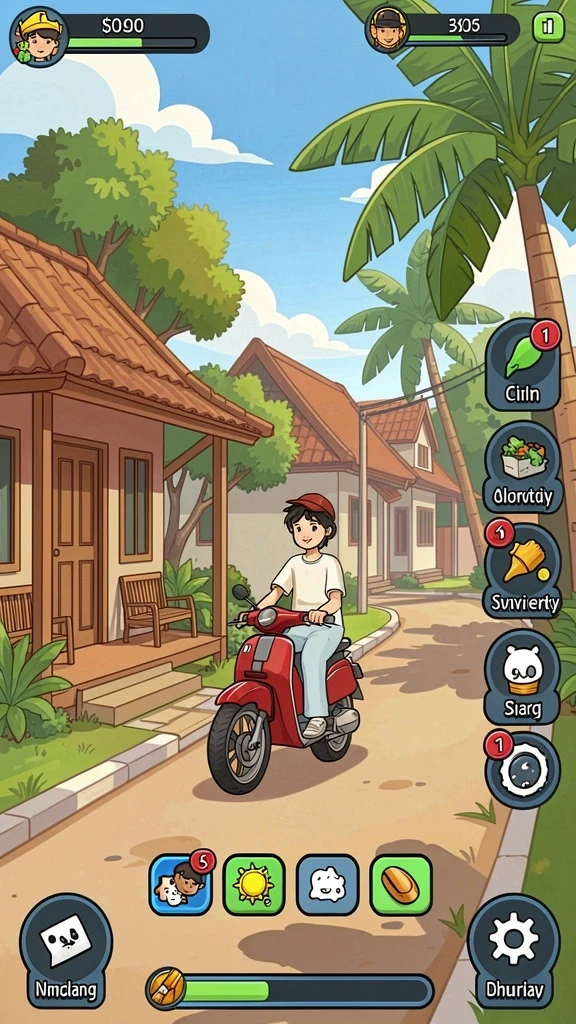Tap the round gear button with badge
The width and height of the screenshot is (576, 1024).
523,771
